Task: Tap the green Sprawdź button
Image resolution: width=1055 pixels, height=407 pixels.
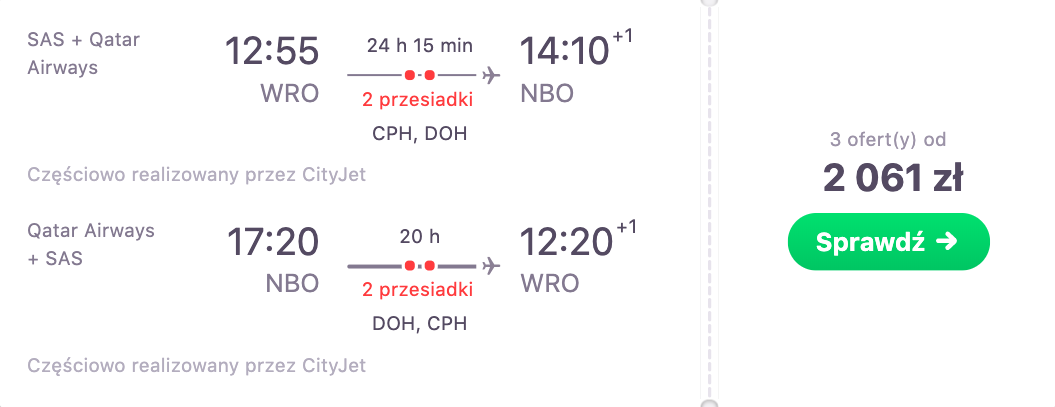Action: click(x=888, y=243)
